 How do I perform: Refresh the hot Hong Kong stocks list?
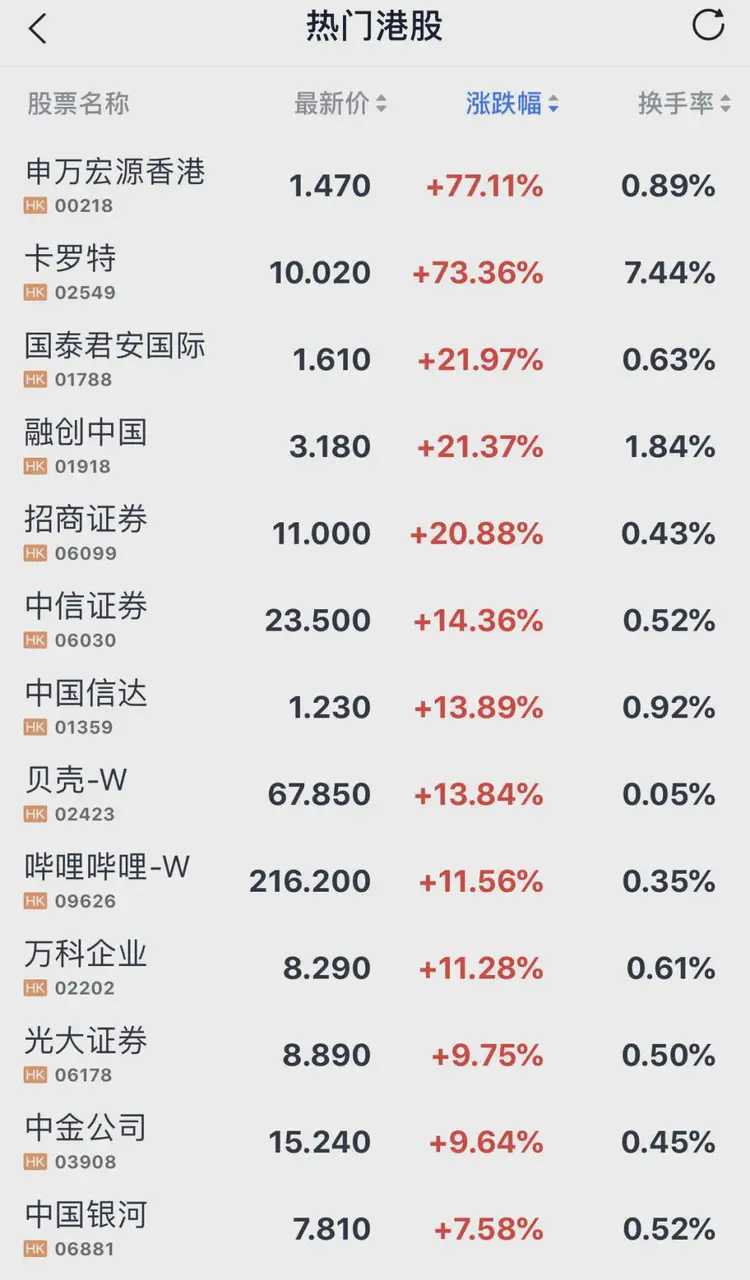click(708, 26)
